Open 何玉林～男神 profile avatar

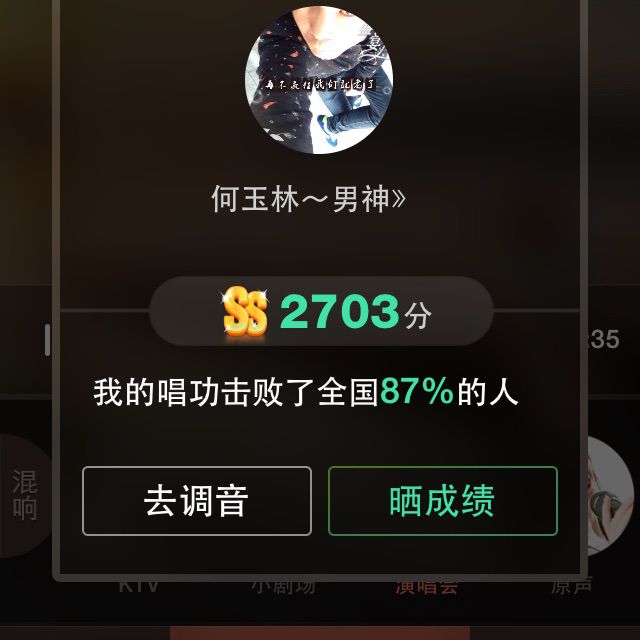click(319, 80)
